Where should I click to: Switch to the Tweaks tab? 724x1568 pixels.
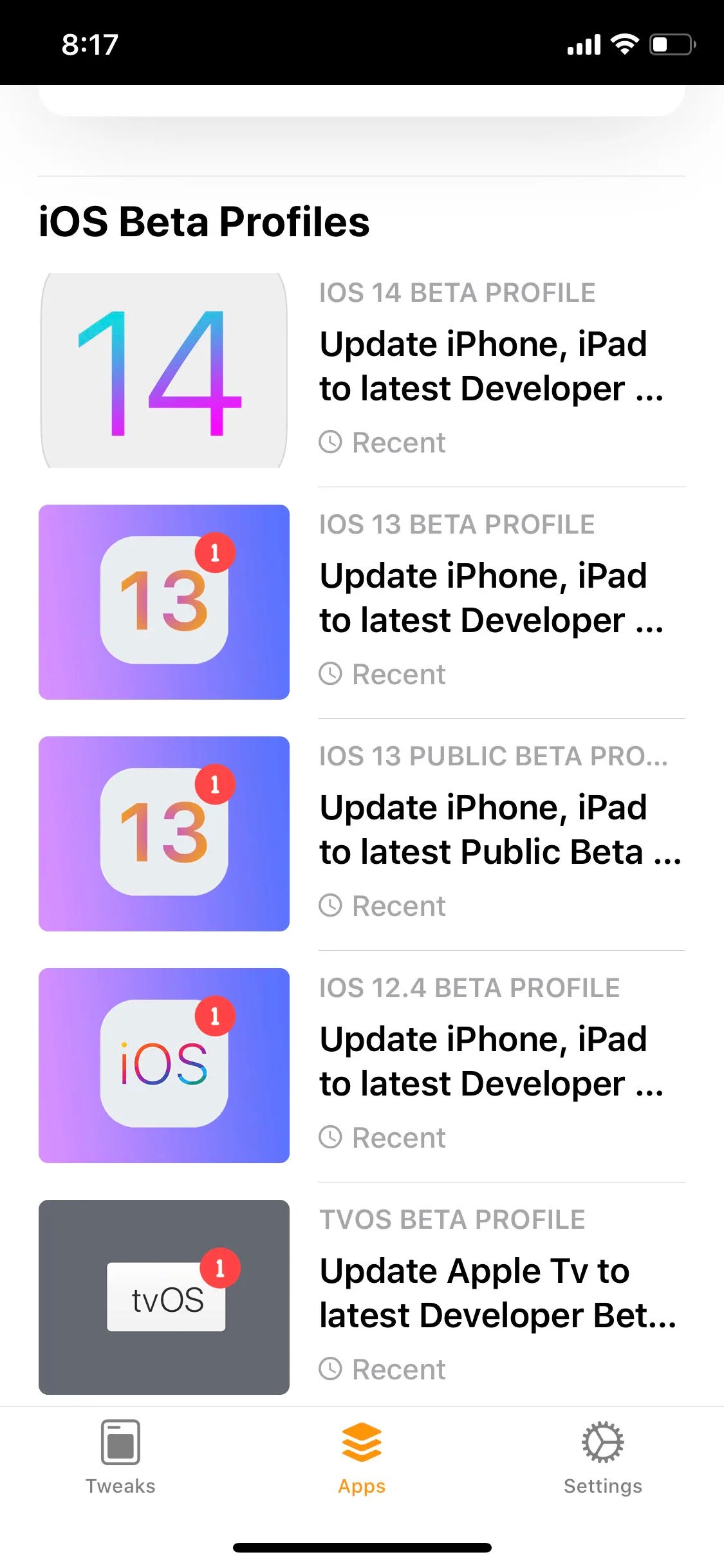coord(120,1457)
